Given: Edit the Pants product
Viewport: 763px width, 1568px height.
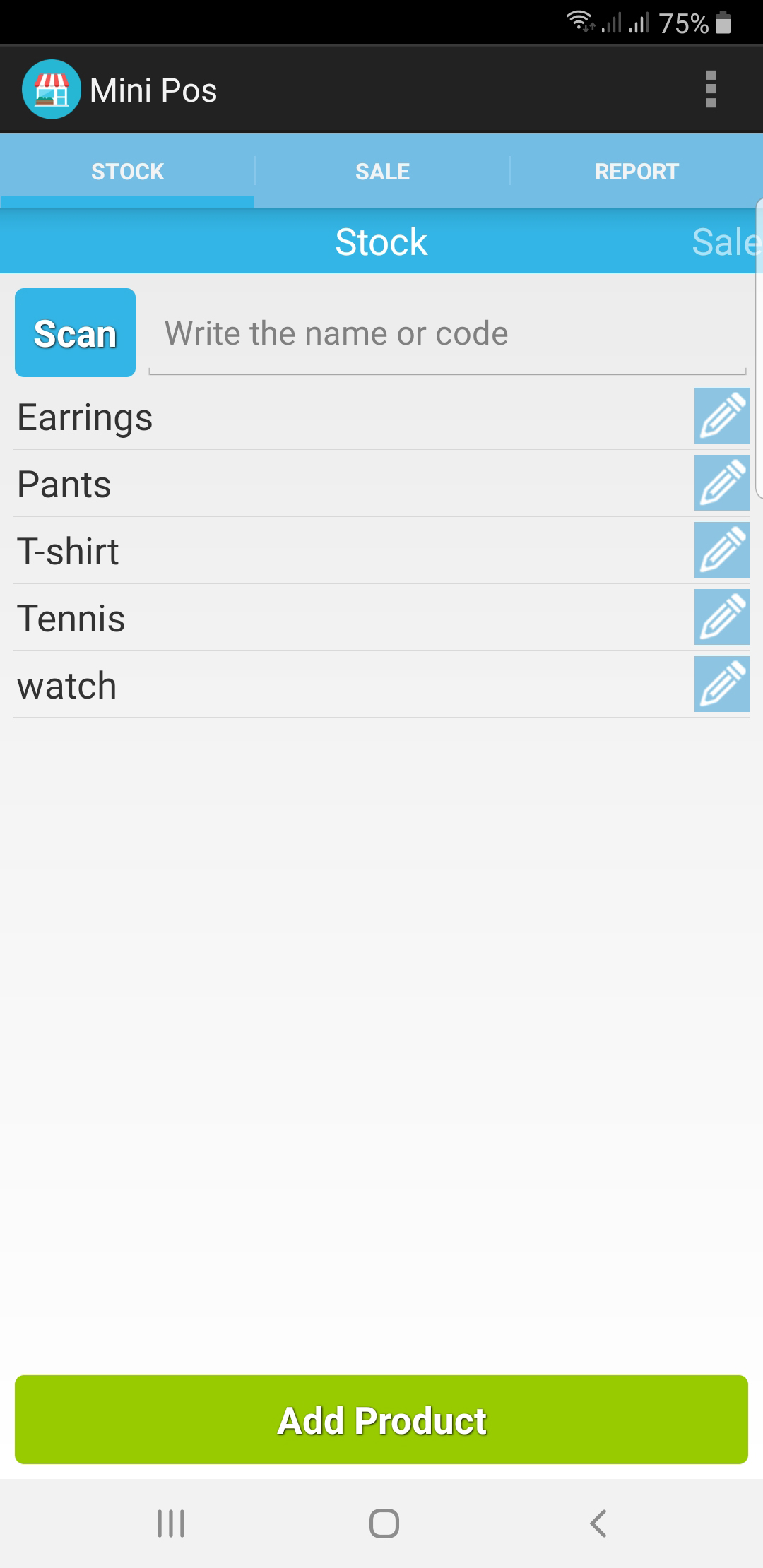Looking at the screenshot, I should click(721, 483).
